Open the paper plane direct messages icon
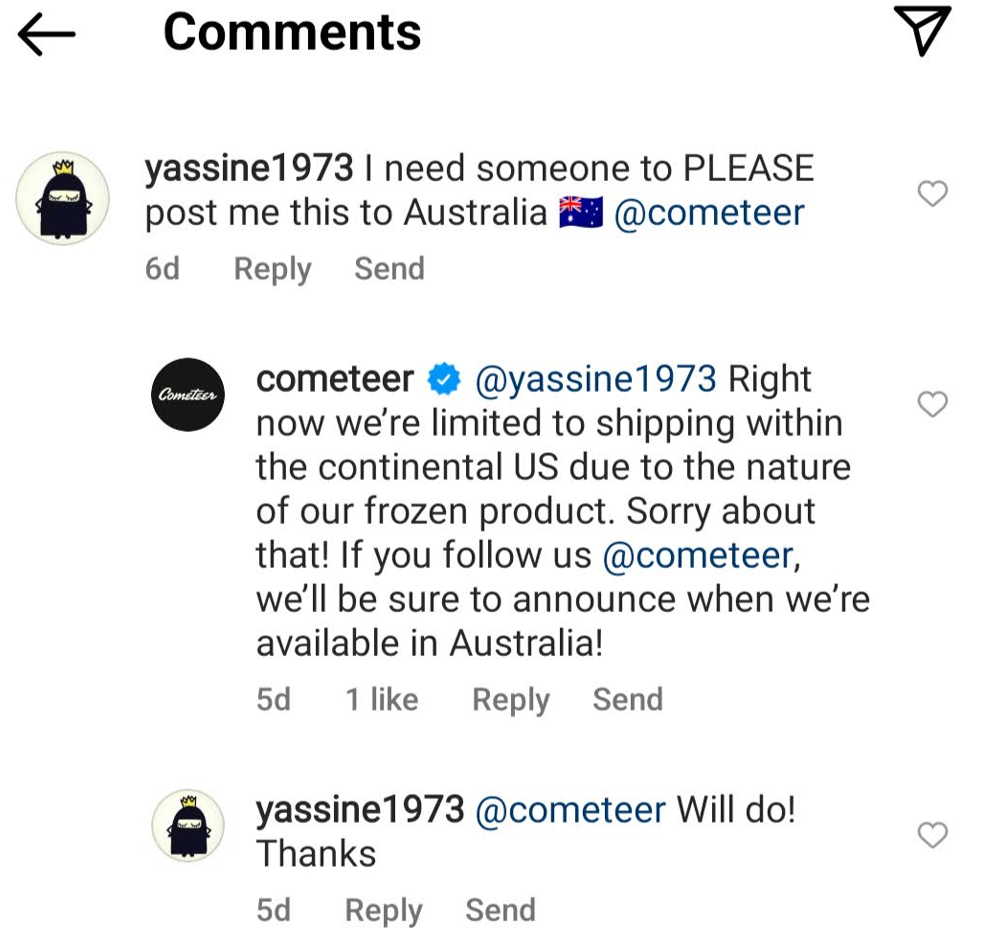Viewport: 986px width, 940px height. tap(919, 33)
